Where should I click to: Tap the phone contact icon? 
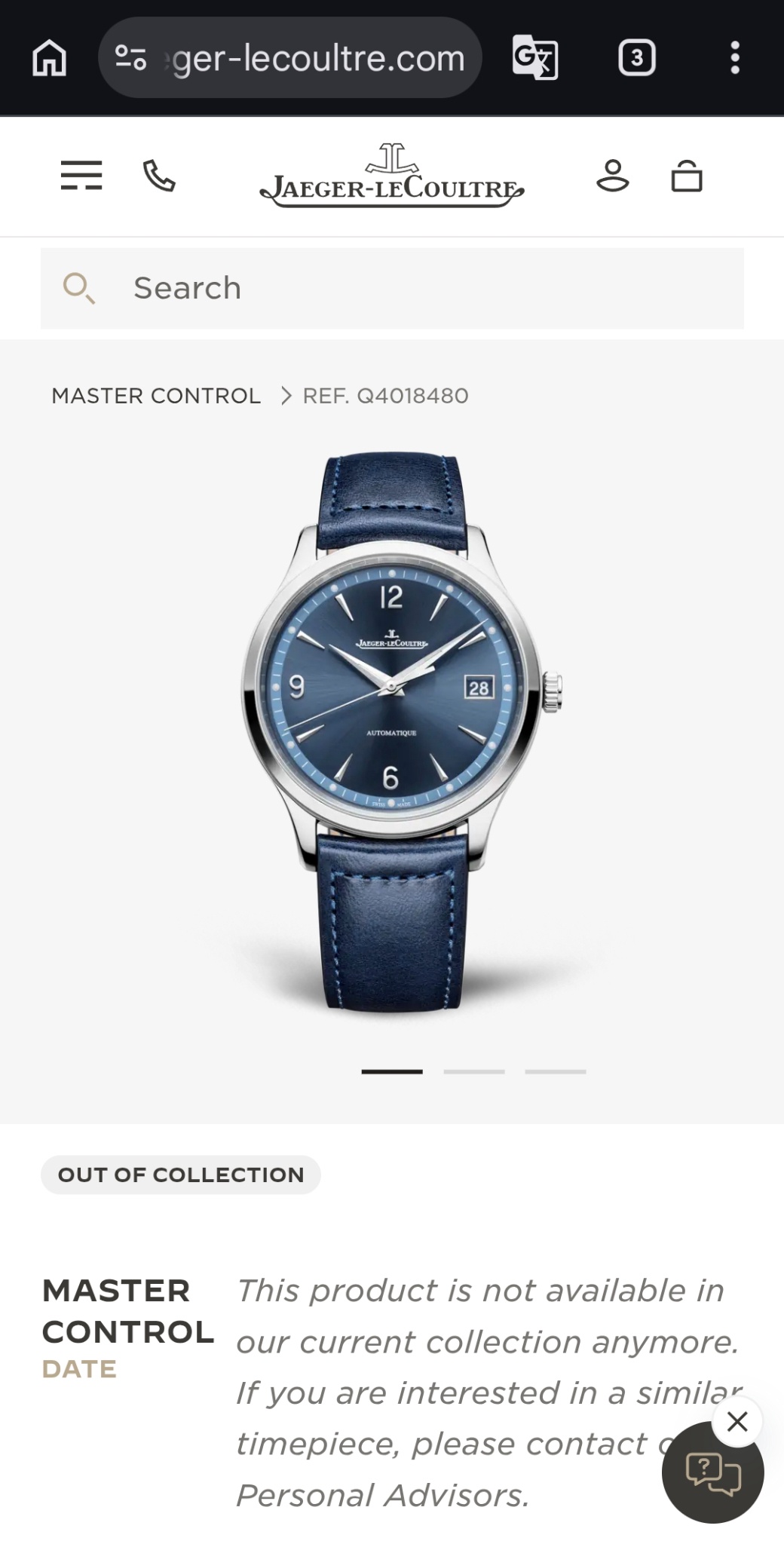[x=159, y=176]
